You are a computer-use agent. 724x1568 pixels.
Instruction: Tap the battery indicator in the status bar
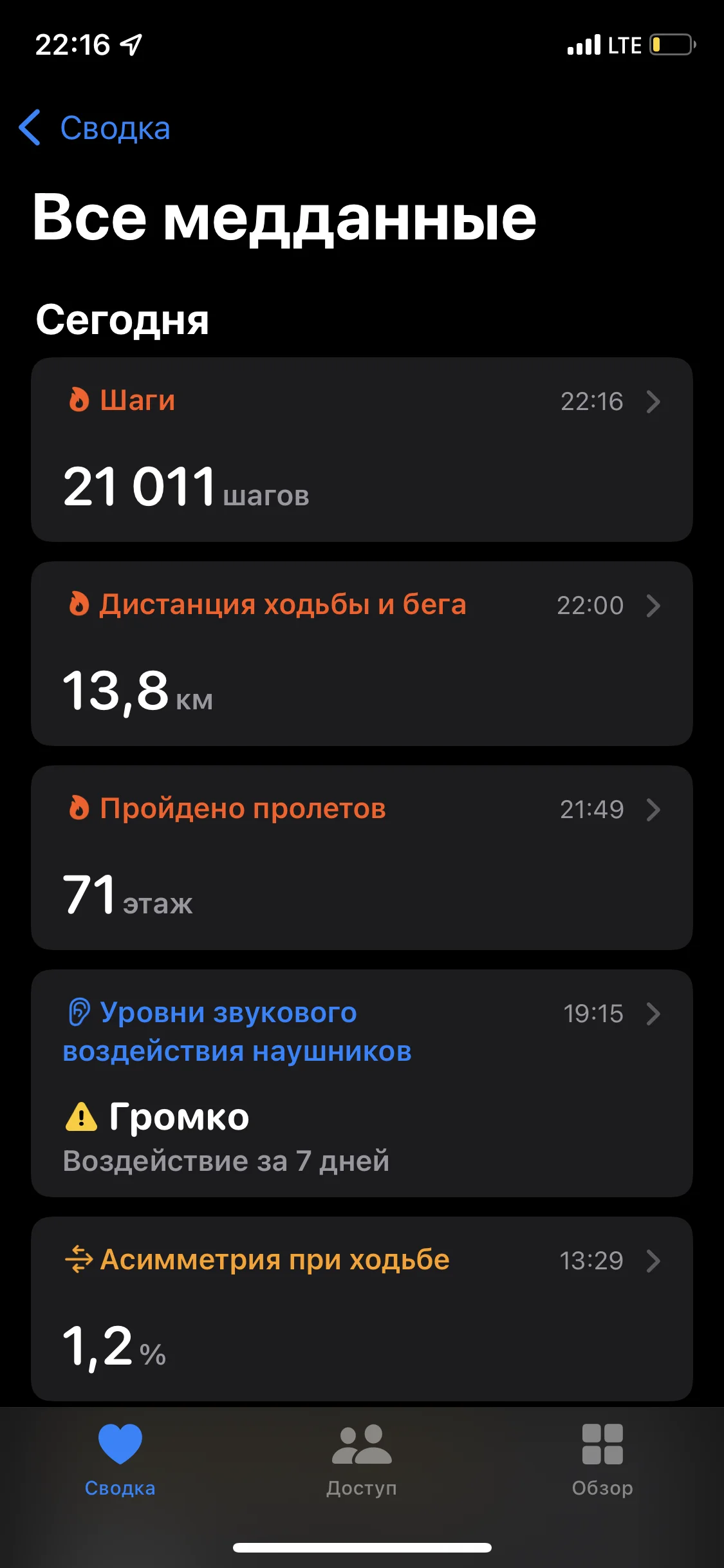pos(671,45)
